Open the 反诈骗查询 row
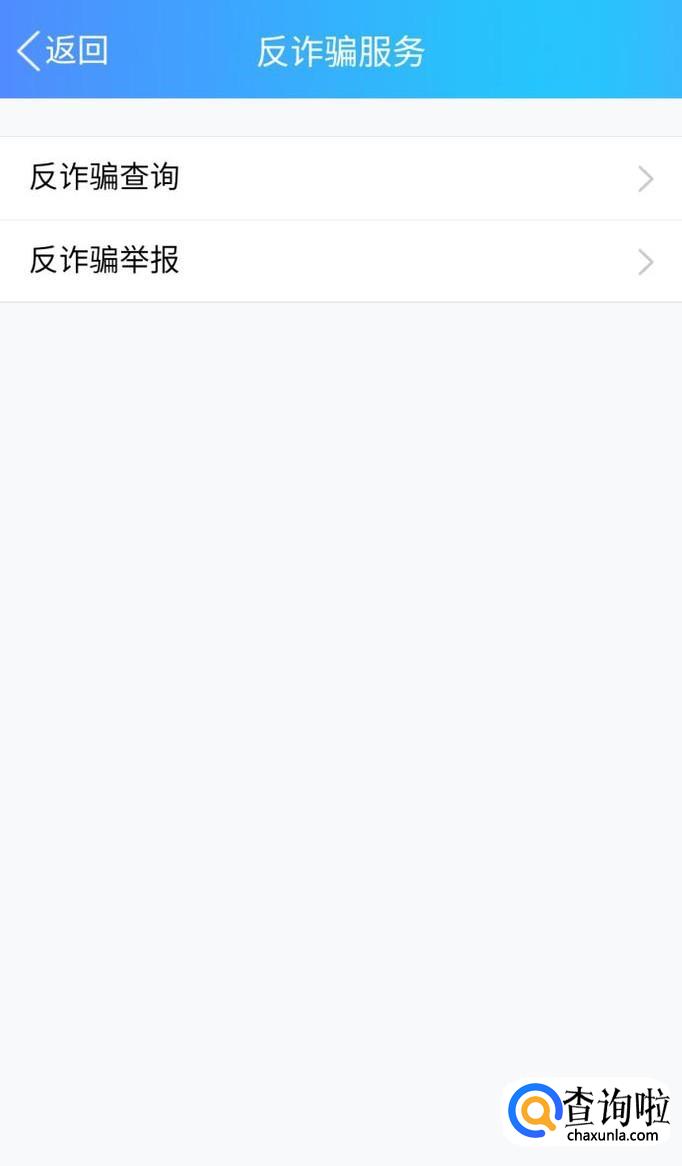Screen dimensions: 682x1166 [x=340, y=178]
